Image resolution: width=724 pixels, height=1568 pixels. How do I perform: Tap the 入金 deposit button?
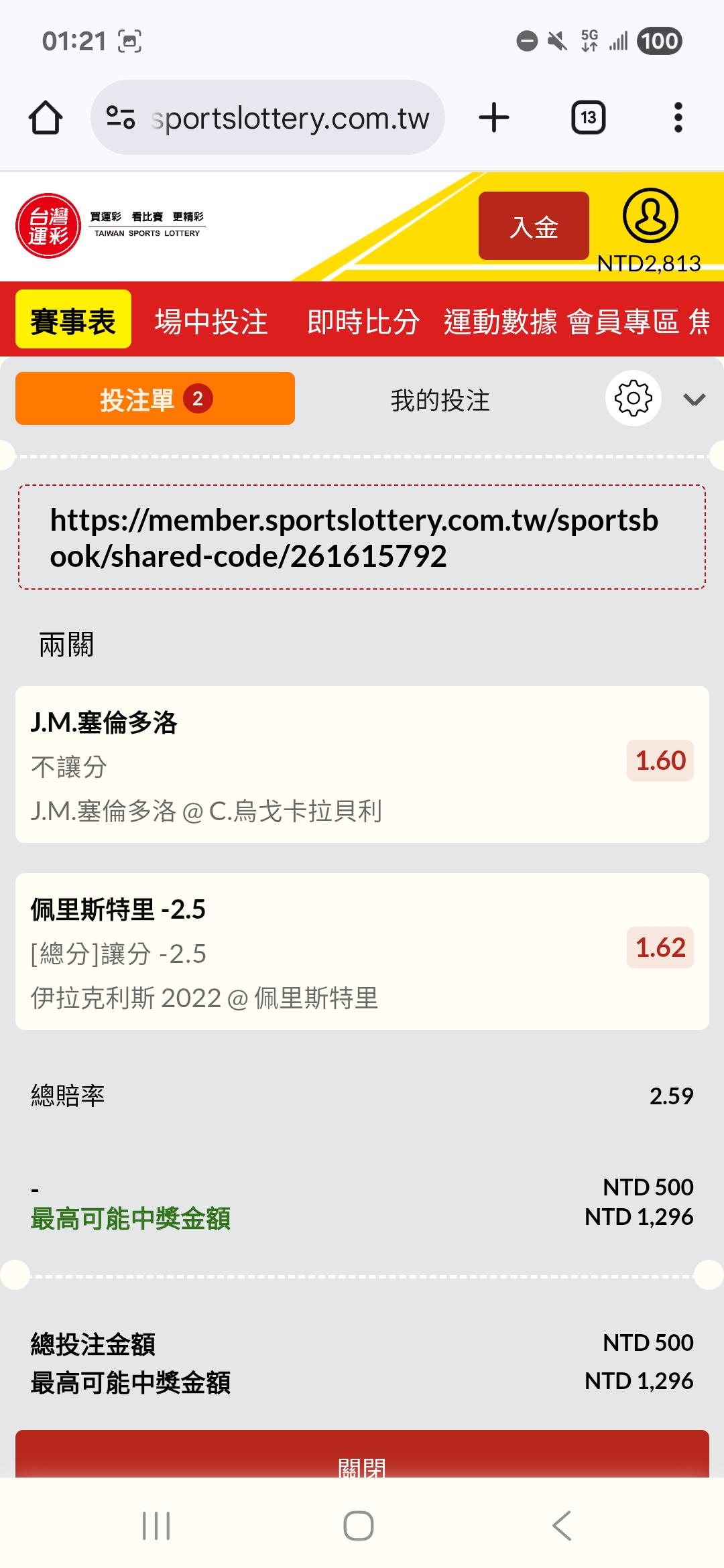[x=534, y=226]
